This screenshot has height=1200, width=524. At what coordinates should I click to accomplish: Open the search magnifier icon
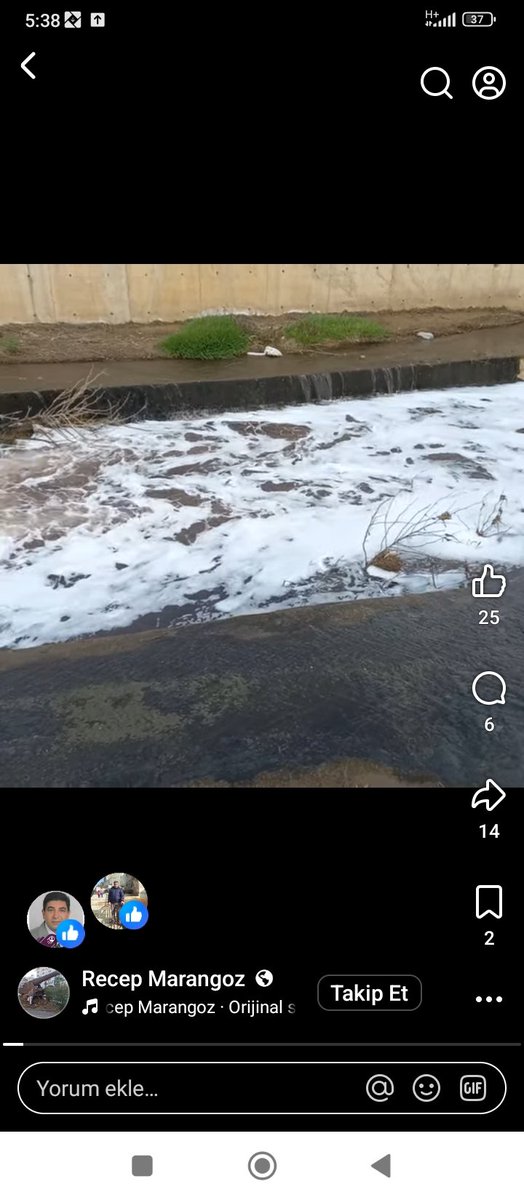(436, 83)
